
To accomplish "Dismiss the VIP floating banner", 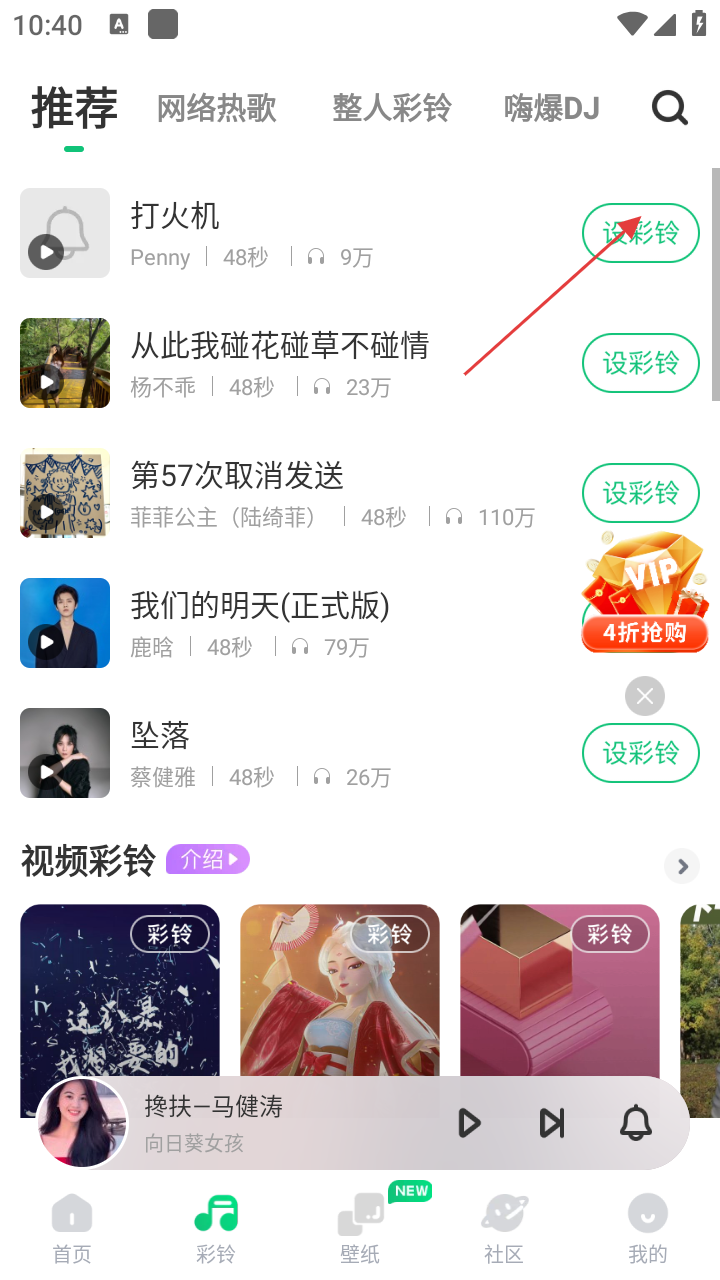I will point(645,696).
